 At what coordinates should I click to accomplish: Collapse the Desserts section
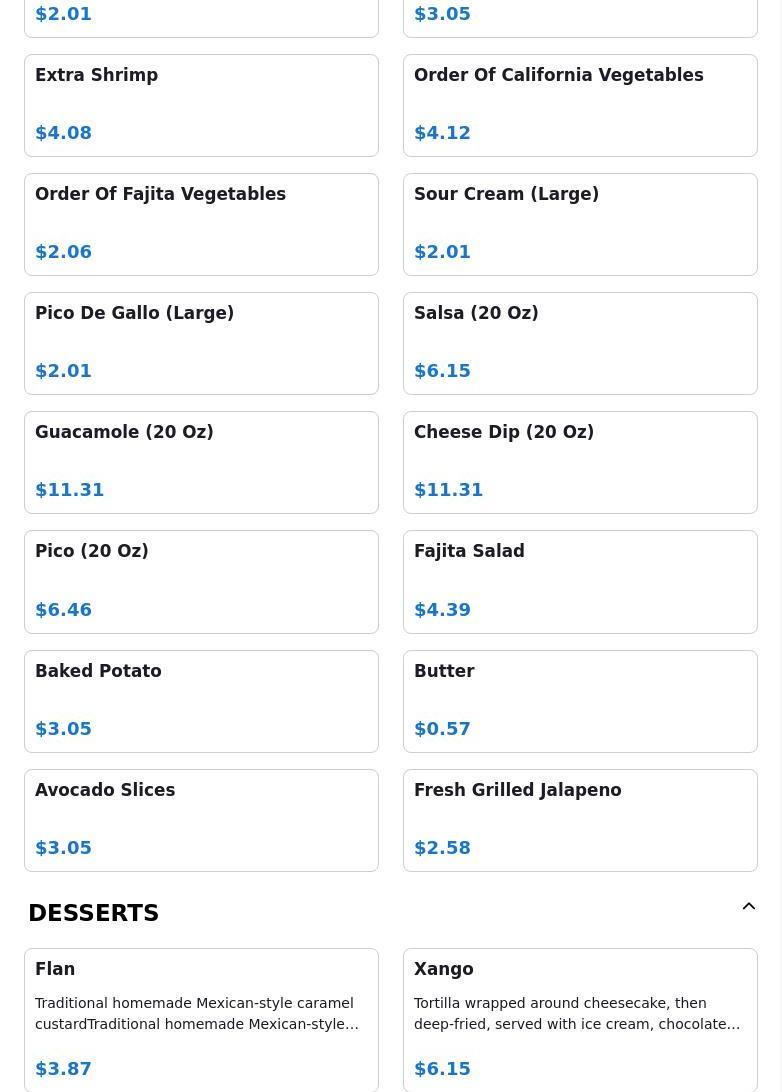tap(748, 907)
